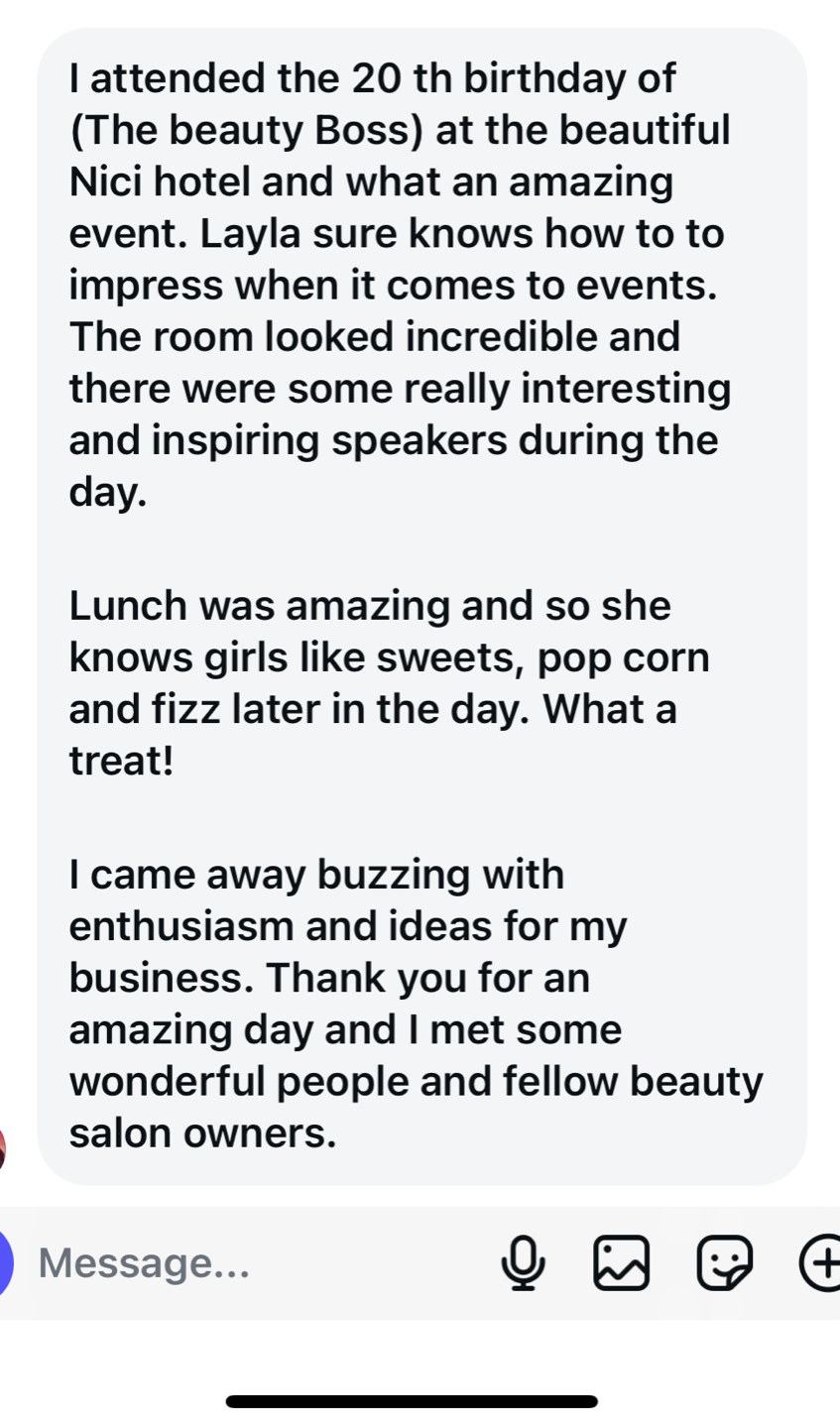840x1428 pixels.
Task: Record a voice message with microphone
Action: pos(523,1263)
